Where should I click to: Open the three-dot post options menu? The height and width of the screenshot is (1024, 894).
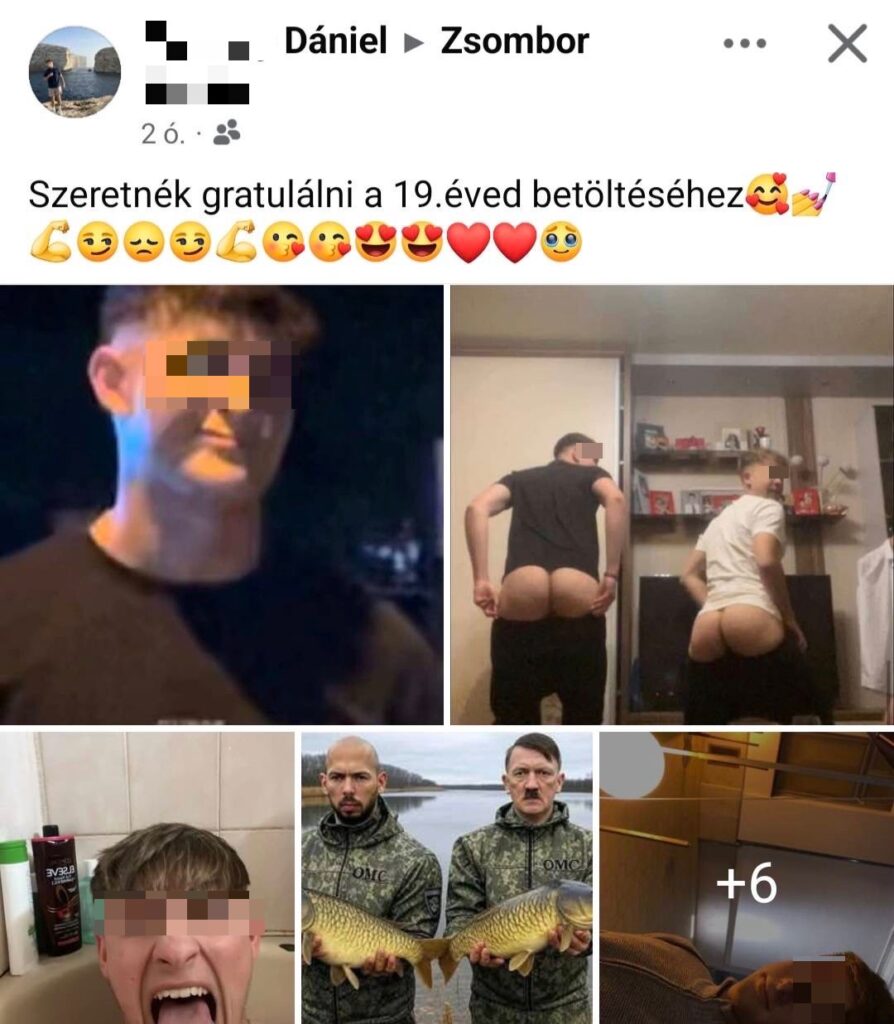click(x=744, y=44)
